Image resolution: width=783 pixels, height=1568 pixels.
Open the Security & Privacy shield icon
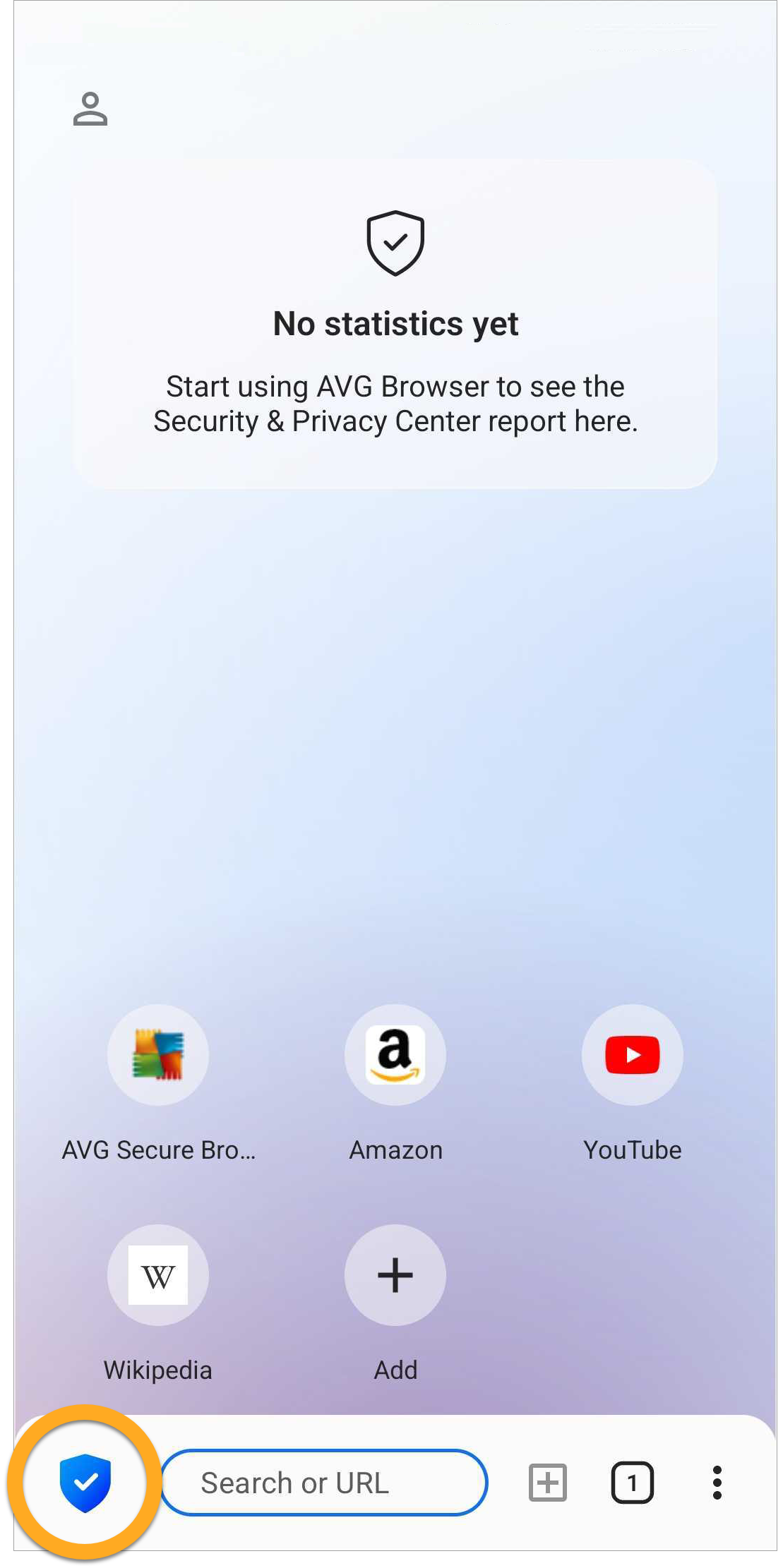[85, 1483]
